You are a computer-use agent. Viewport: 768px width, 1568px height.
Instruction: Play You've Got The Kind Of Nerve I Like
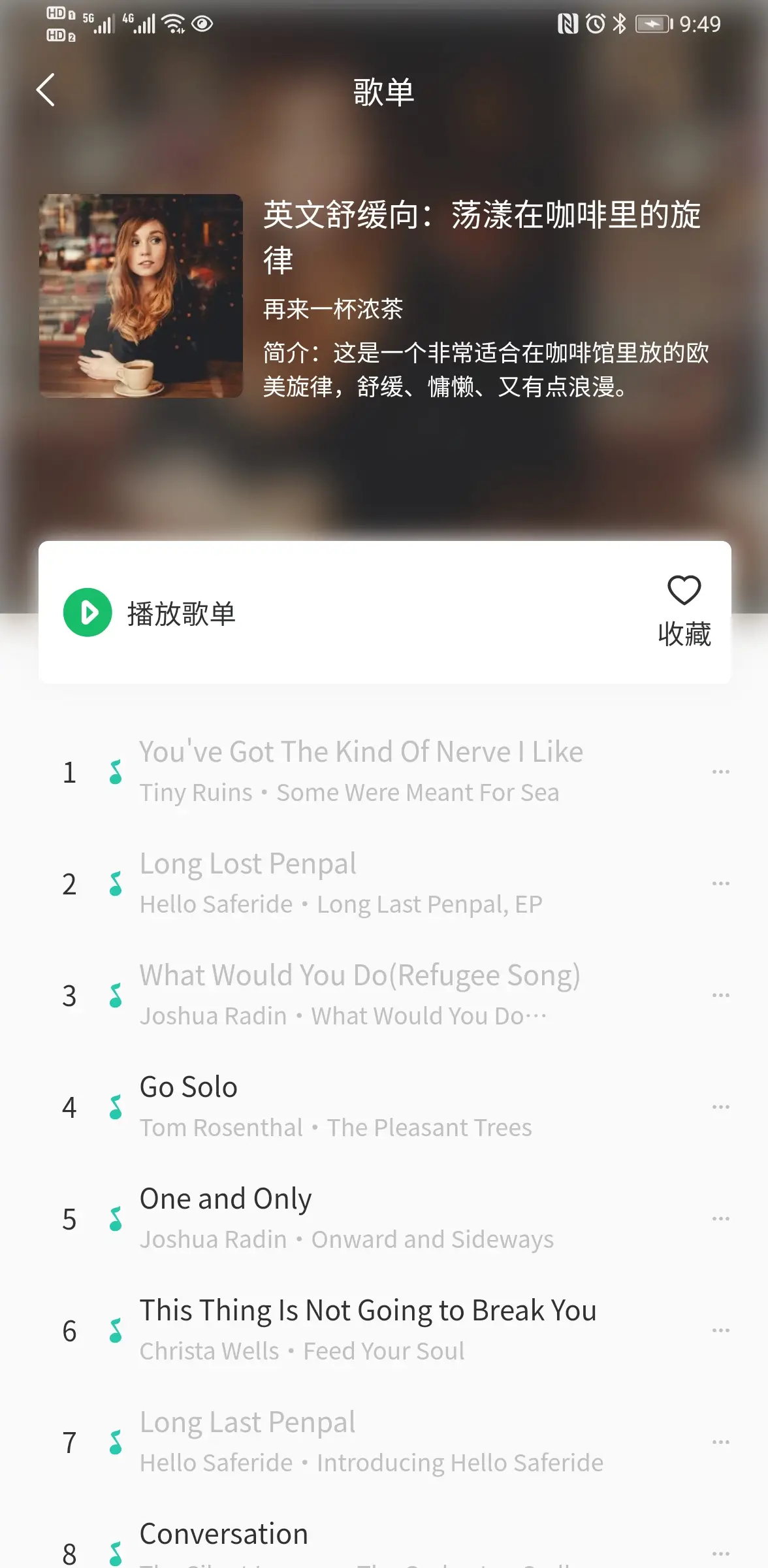click(x=360, y=771)
